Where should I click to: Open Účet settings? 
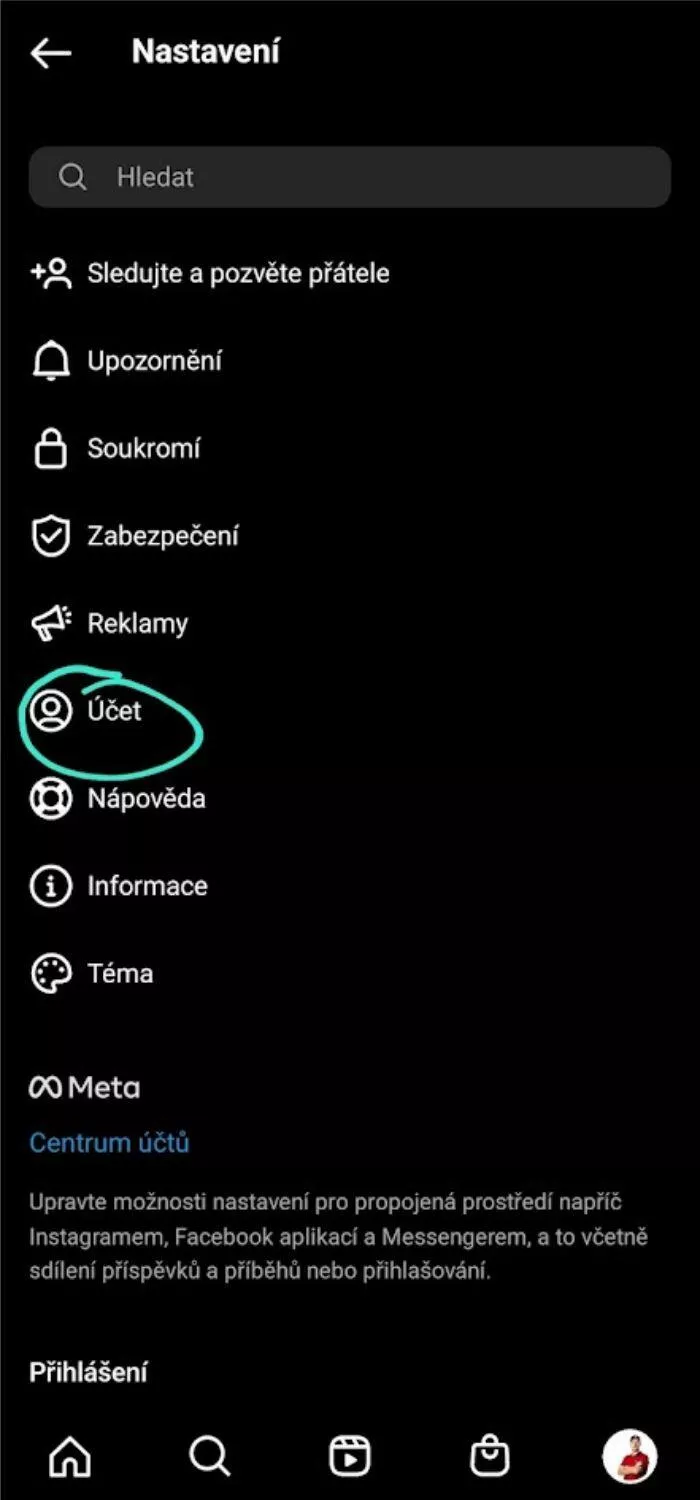coord(349,711)
